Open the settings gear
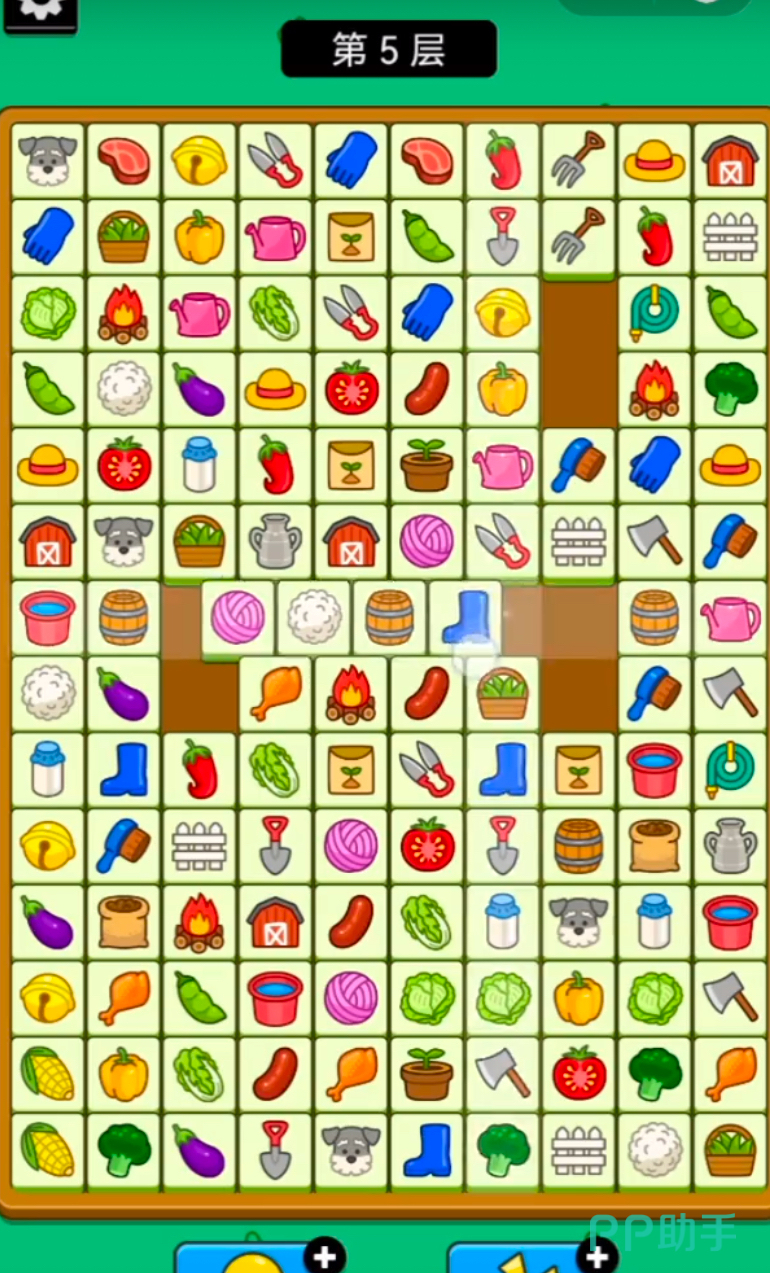The height and width of the screenshot is (1273, 770). coord(40,10)
